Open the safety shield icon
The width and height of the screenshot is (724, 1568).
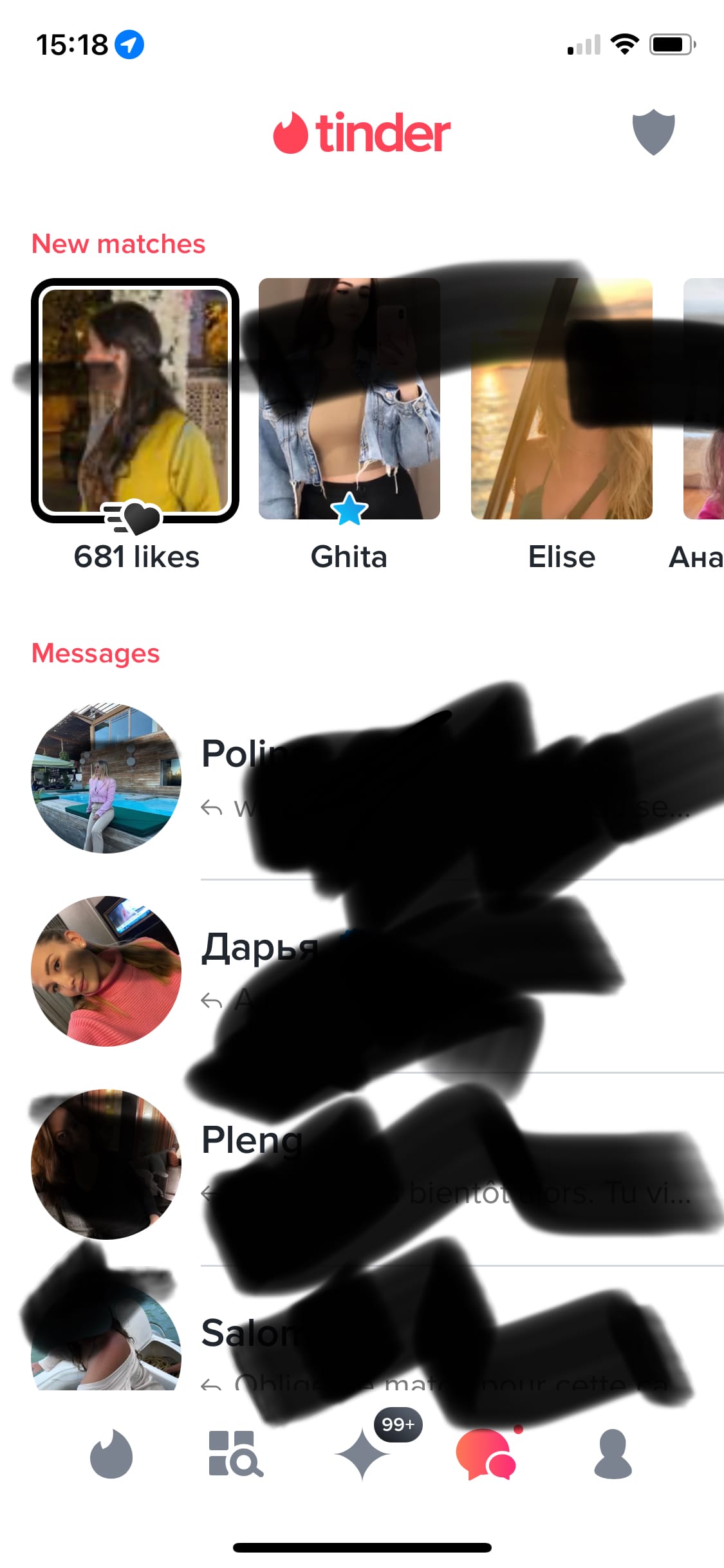tap(653, 133)
